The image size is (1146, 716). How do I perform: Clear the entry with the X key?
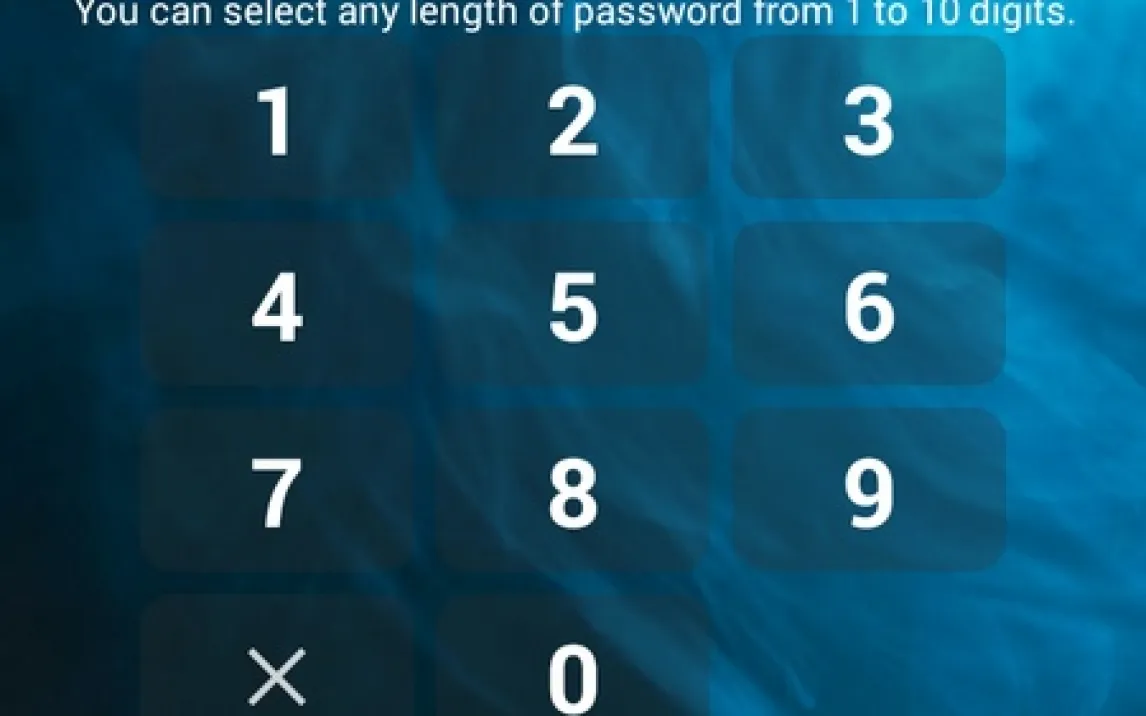pyautogui.click(x=276, y=672)
